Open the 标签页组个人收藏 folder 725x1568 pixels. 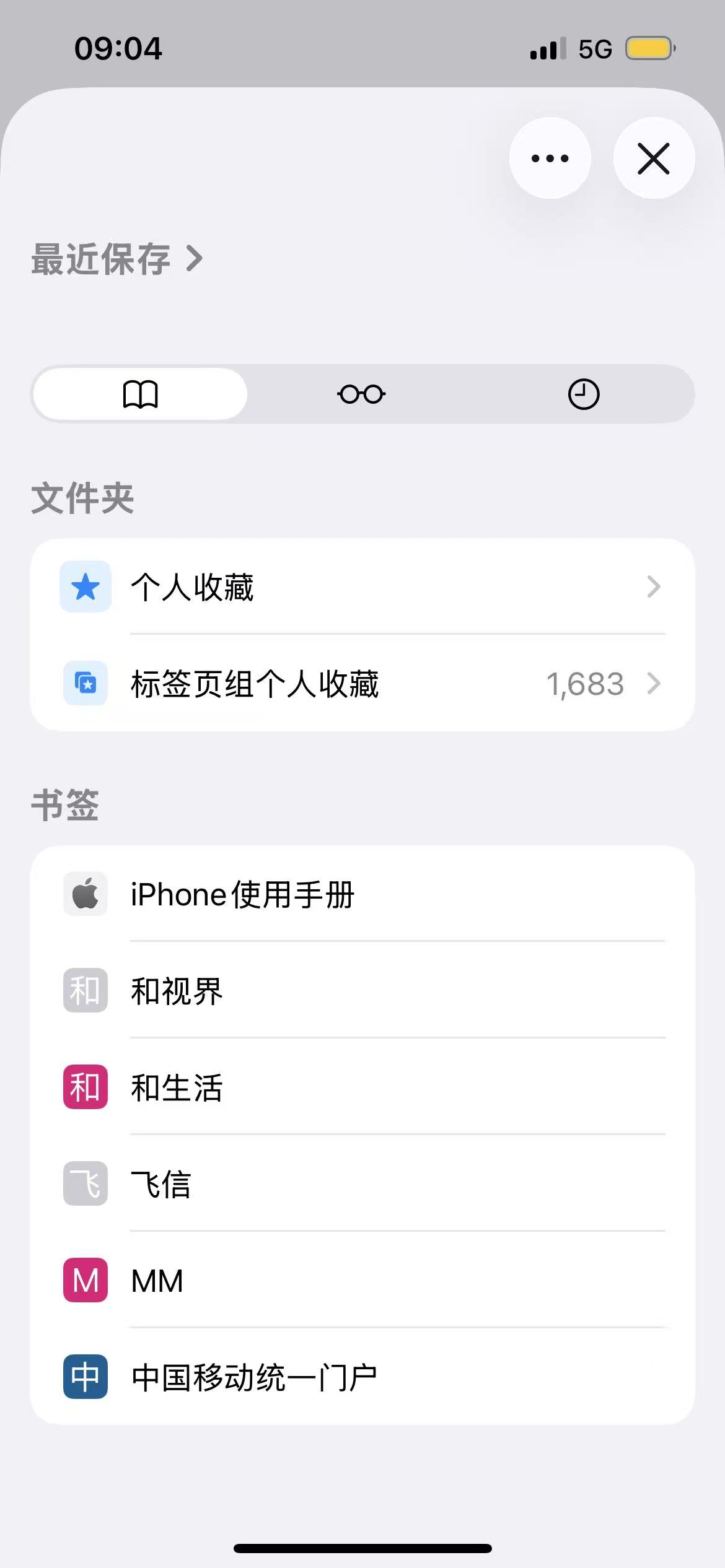[x=362, y=684]
